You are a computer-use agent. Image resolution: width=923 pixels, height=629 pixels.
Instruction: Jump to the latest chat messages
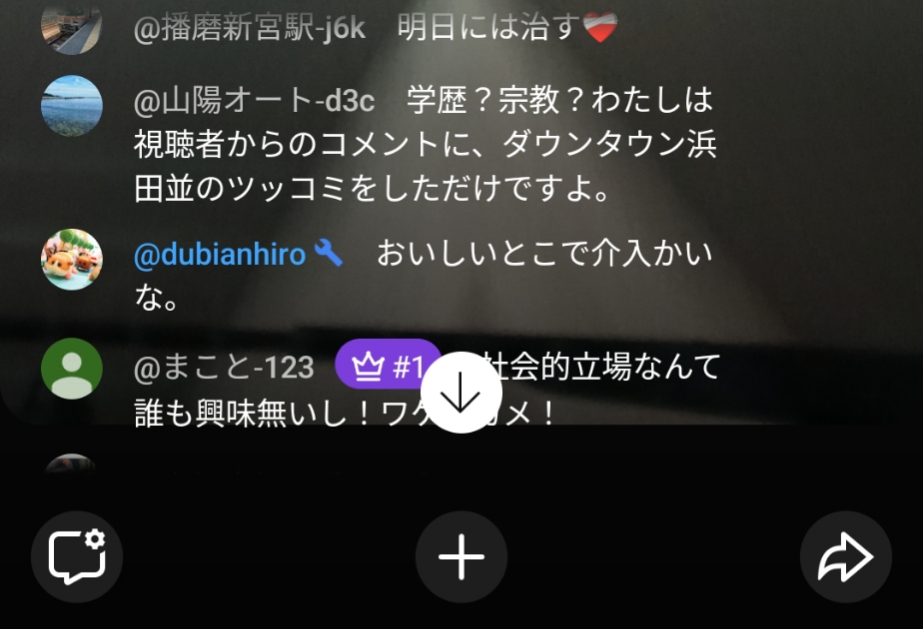coord(461,392)
